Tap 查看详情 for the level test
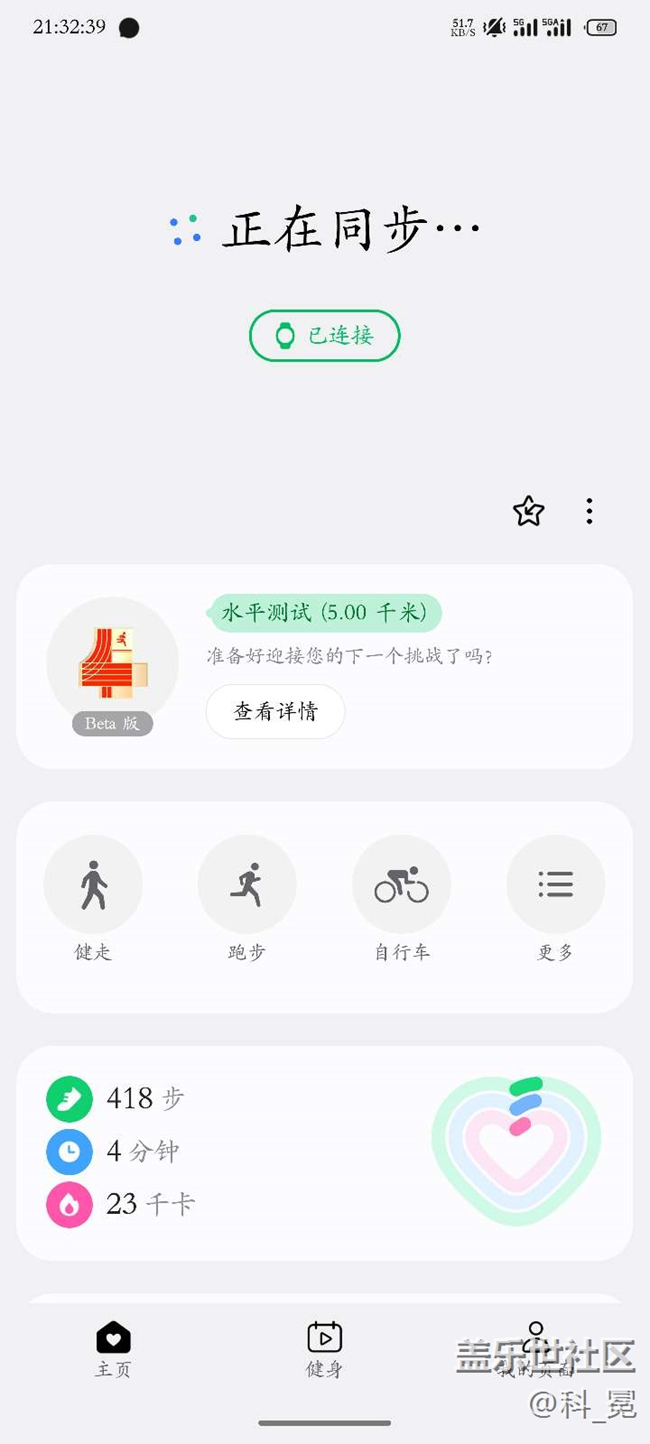The width and height of the screenshot is (650, 1444). (275, 711)
